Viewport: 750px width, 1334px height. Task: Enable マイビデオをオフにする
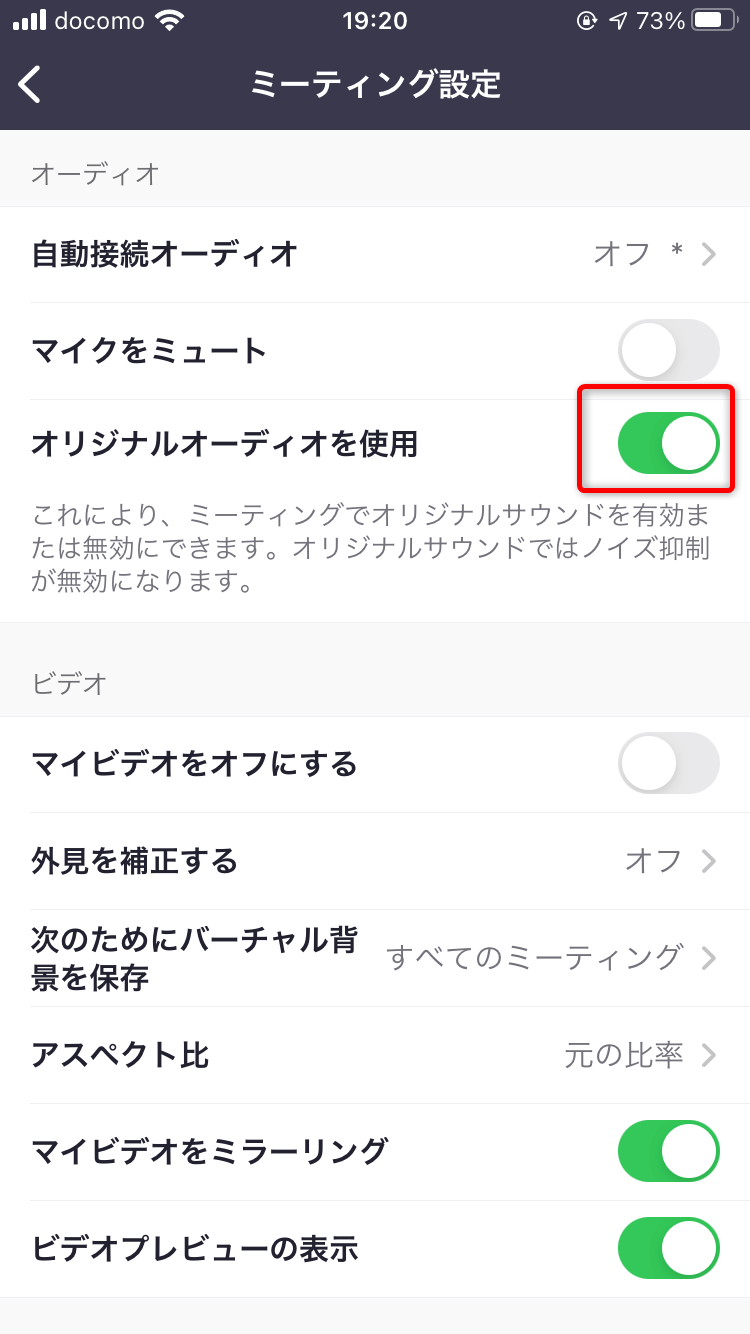669,764
